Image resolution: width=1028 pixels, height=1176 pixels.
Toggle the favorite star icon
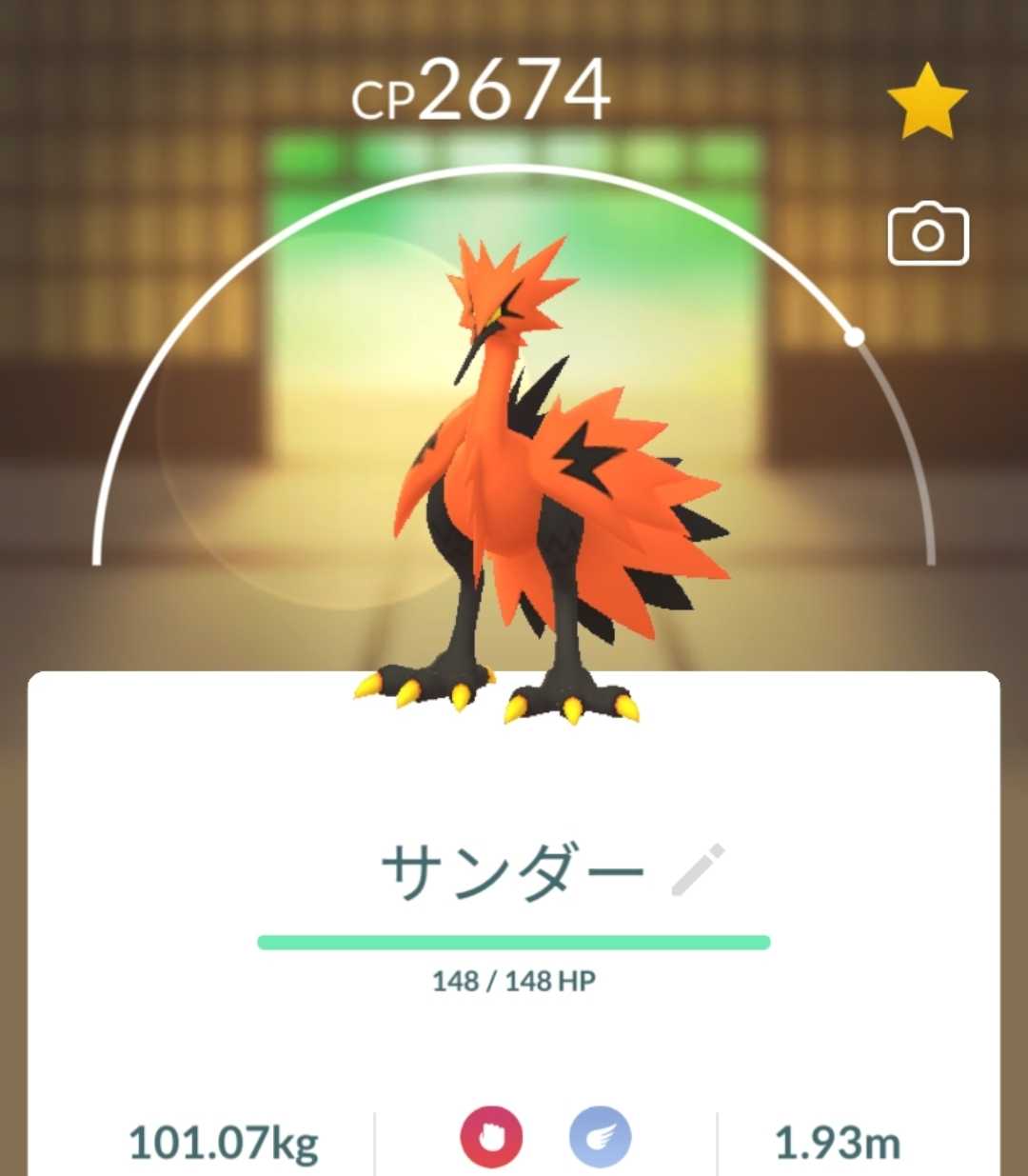(927, 101)
